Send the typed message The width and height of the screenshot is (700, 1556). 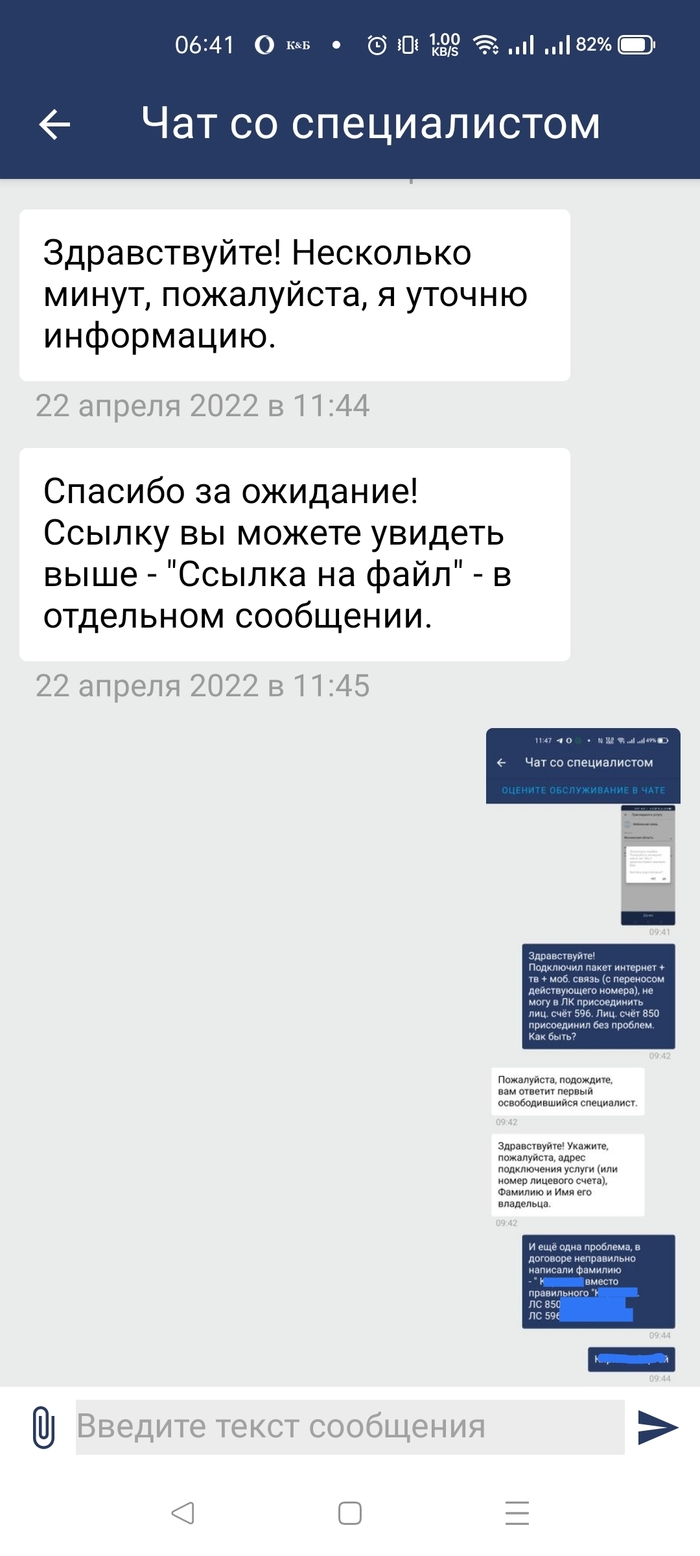coord(657,1427)
